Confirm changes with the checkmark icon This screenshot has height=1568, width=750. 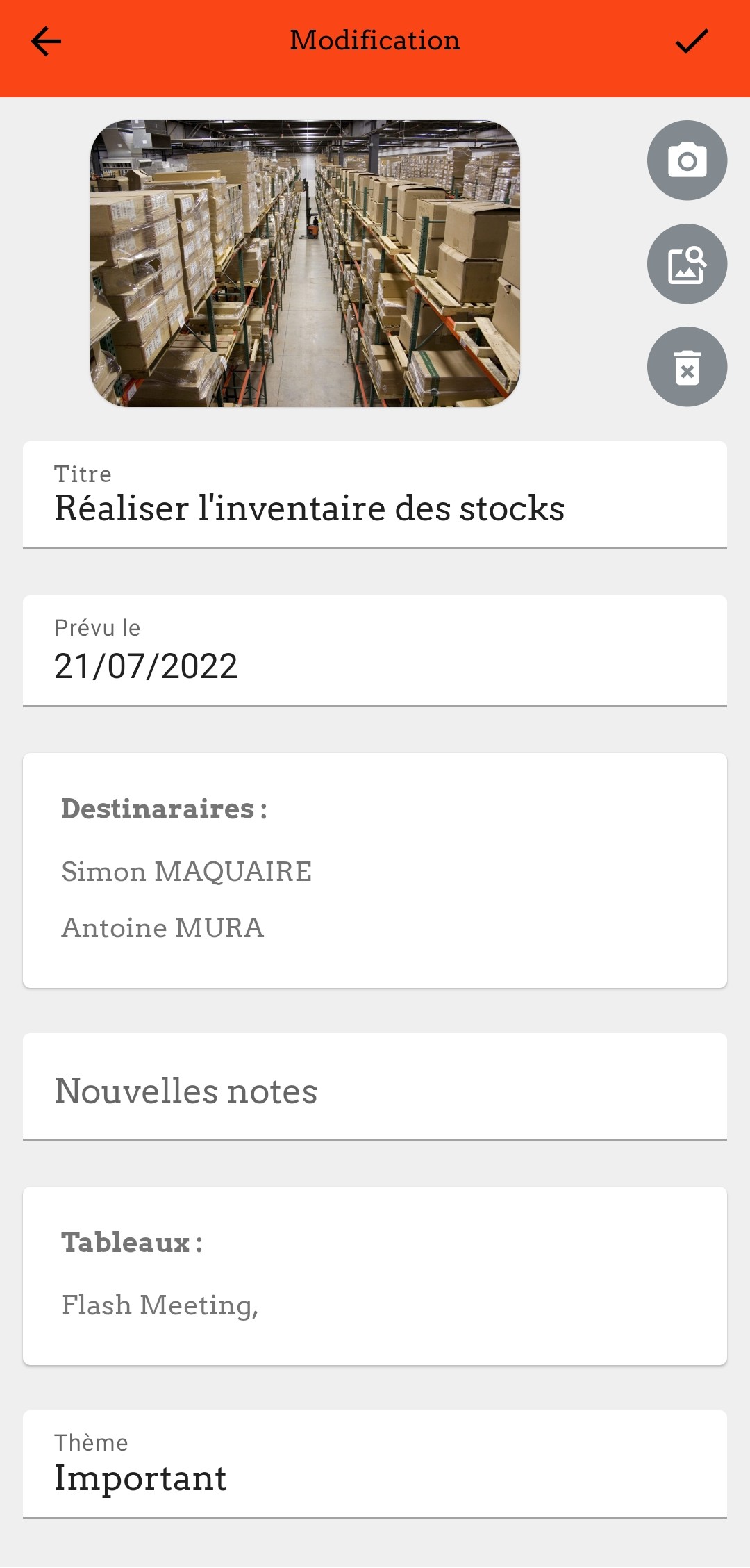coord(692,42)
